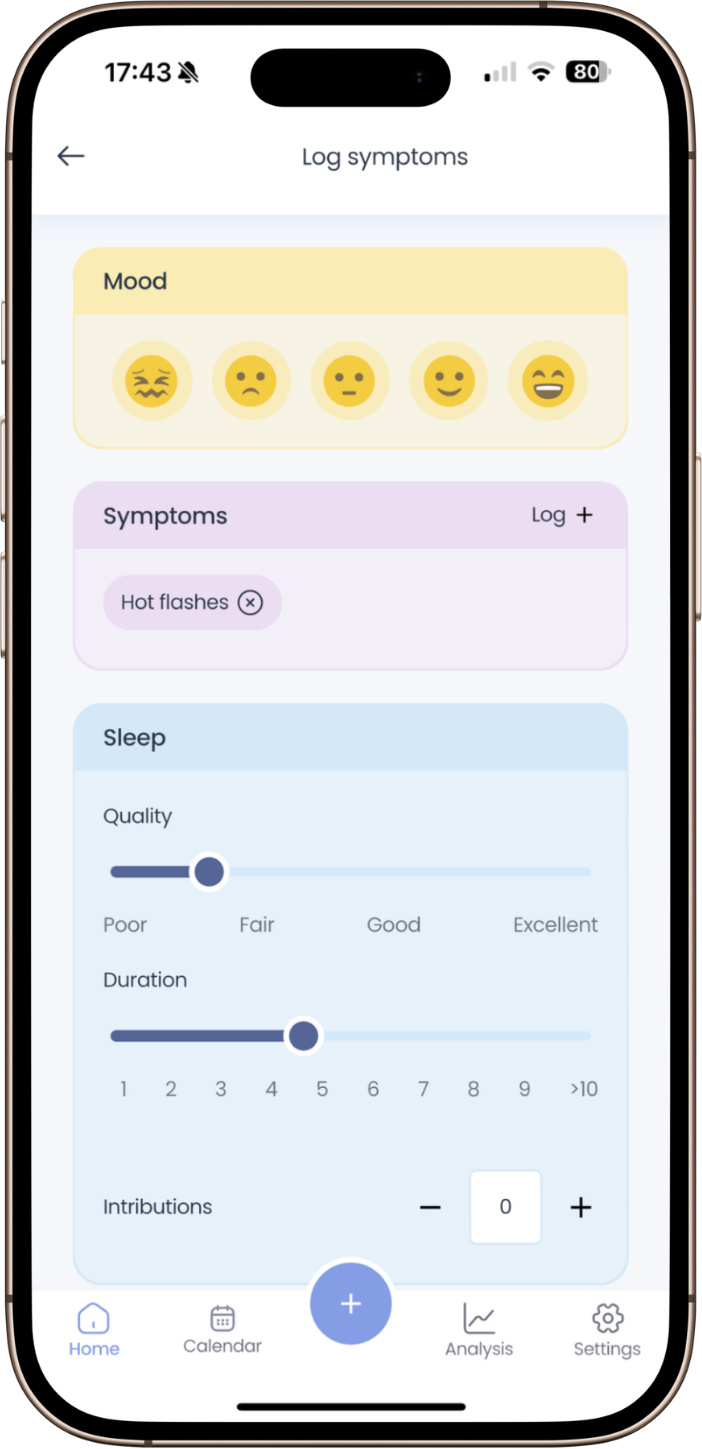The height and width of the screenshot is (1449, 702).
Task: Open the Settings tab
Action: coord(607,1330)
